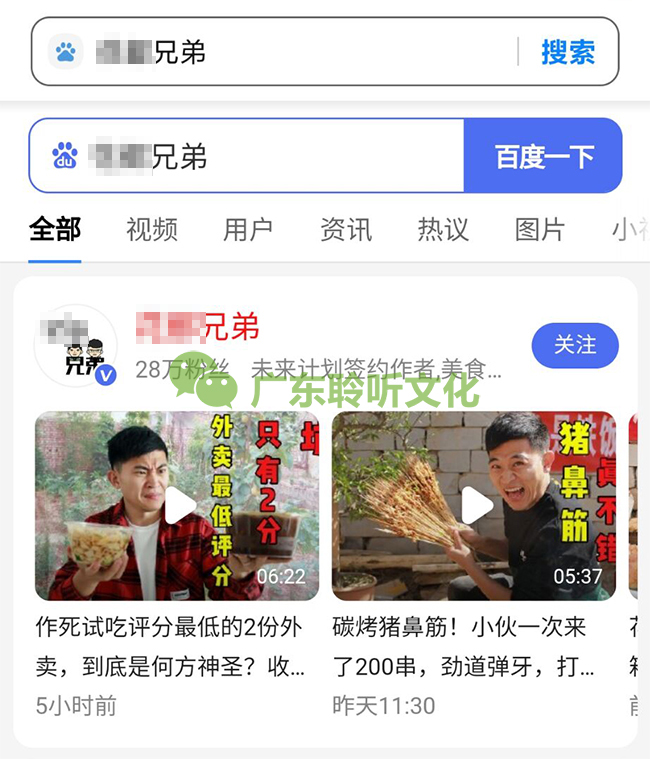Show the 图片 tab

coord(540,229)
